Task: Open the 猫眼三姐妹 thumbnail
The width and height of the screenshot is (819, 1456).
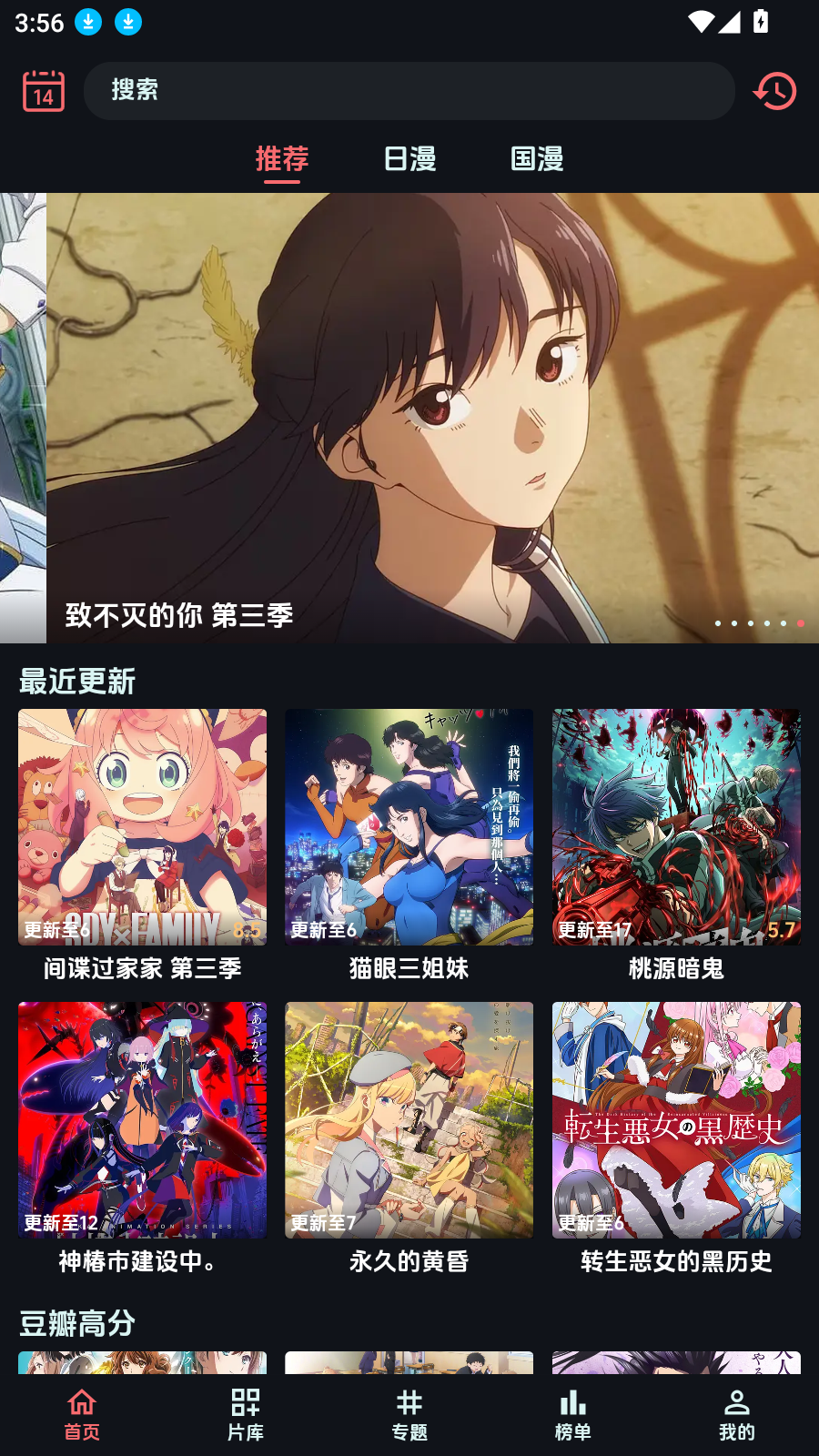Action: [409, 828]
